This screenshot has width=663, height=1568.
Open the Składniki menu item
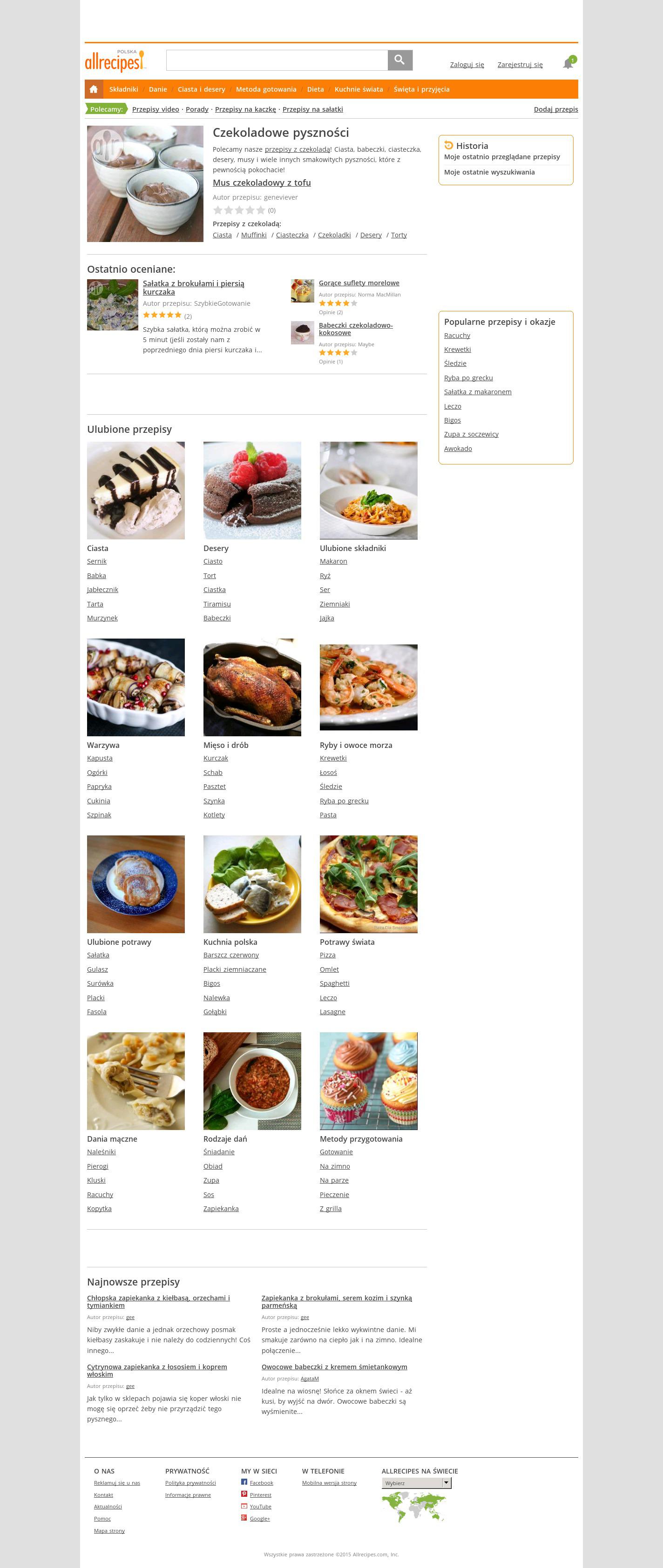coord(123,89)
